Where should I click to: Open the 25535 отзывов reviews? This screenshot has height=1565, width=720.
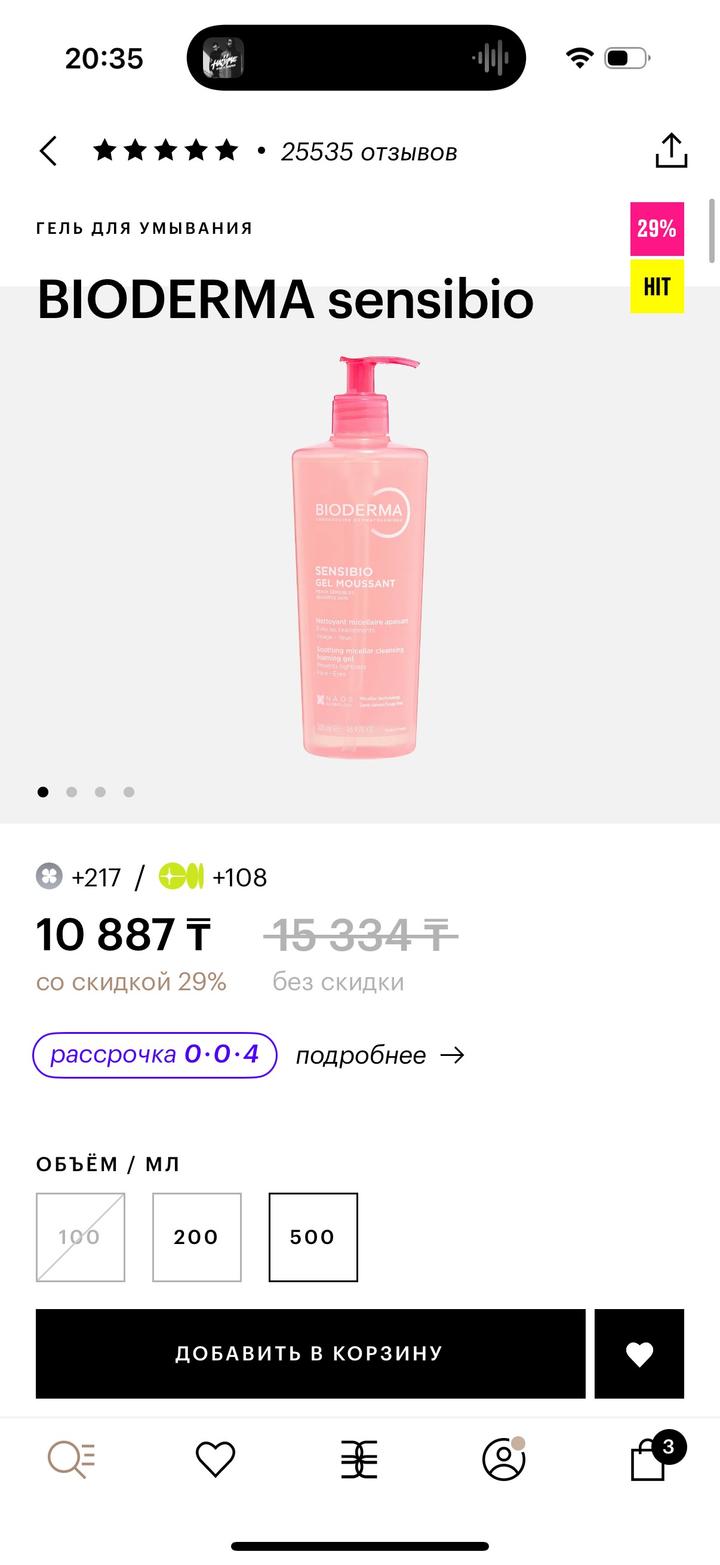[x=368, y=152]
